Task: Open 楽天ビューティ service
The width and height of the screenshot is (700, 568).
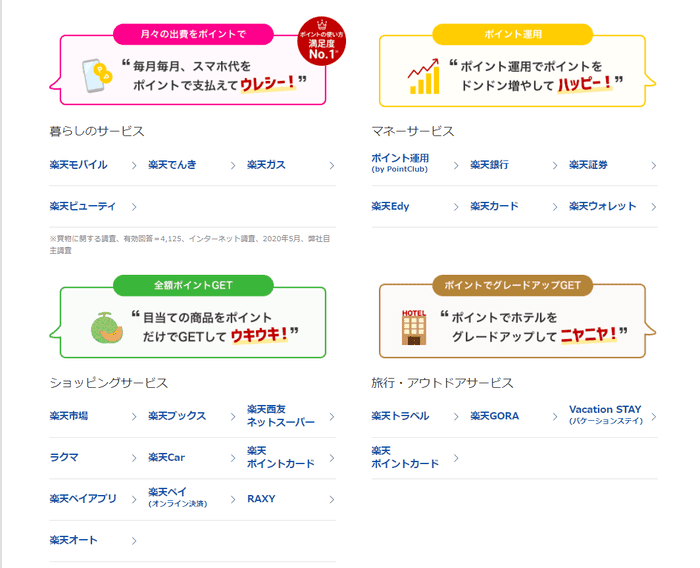Action: [x=83, y=206]
